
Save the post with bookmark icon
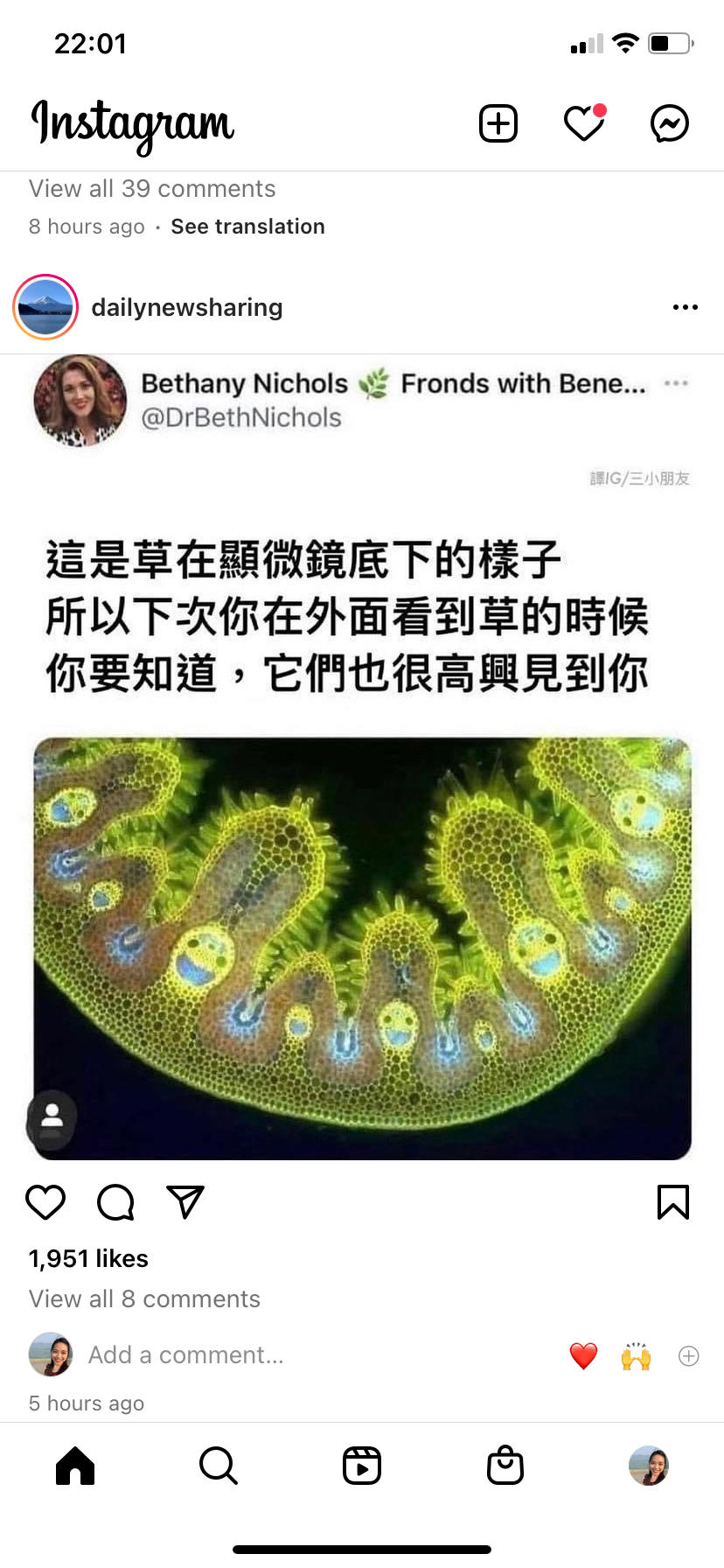672,1202
